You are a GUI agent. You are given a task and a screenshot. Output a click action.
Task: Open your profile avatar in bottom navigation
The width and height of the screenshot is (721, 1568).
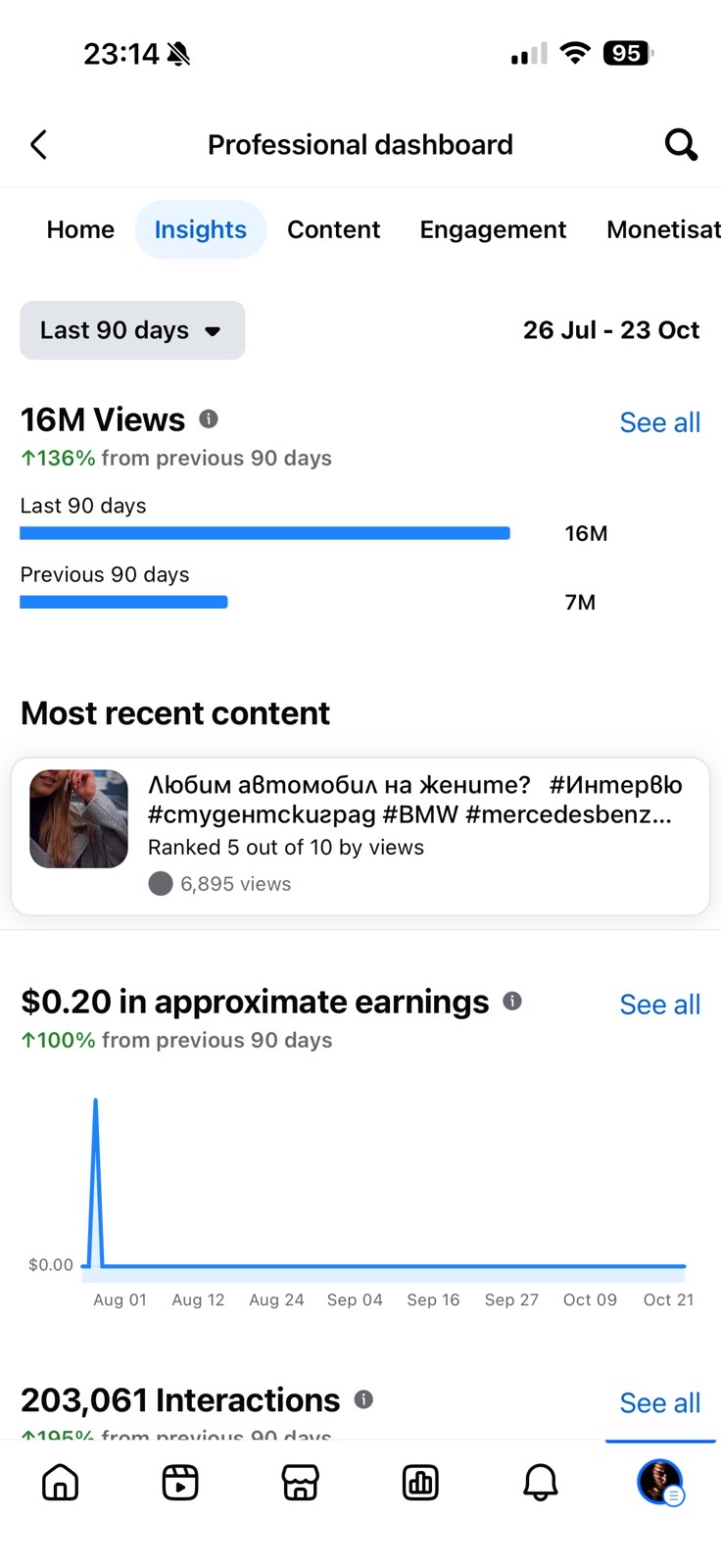tap(660, 1483)
